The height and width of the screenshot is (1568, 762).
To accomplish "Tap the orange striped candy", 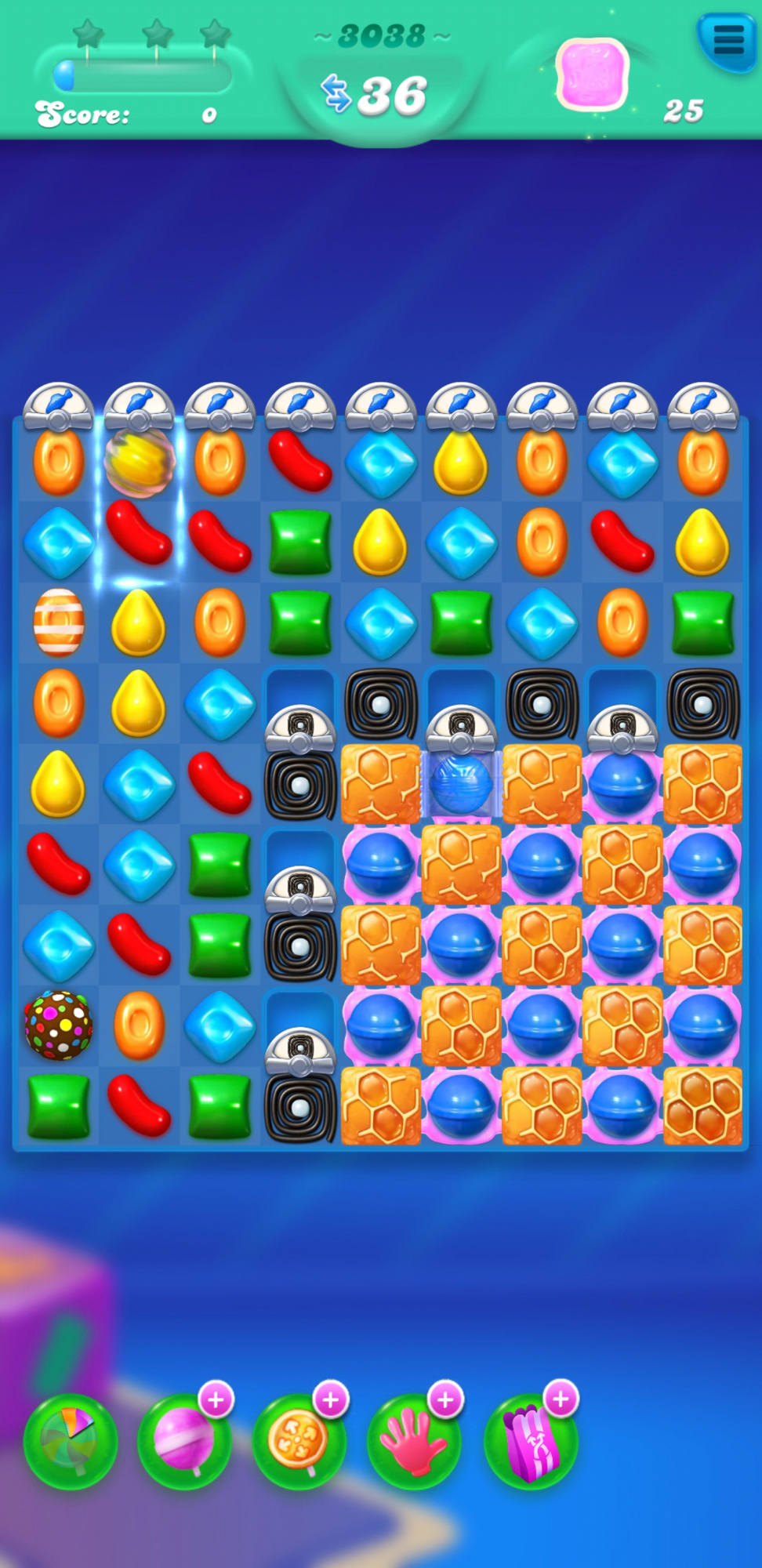I will (59, 622).
